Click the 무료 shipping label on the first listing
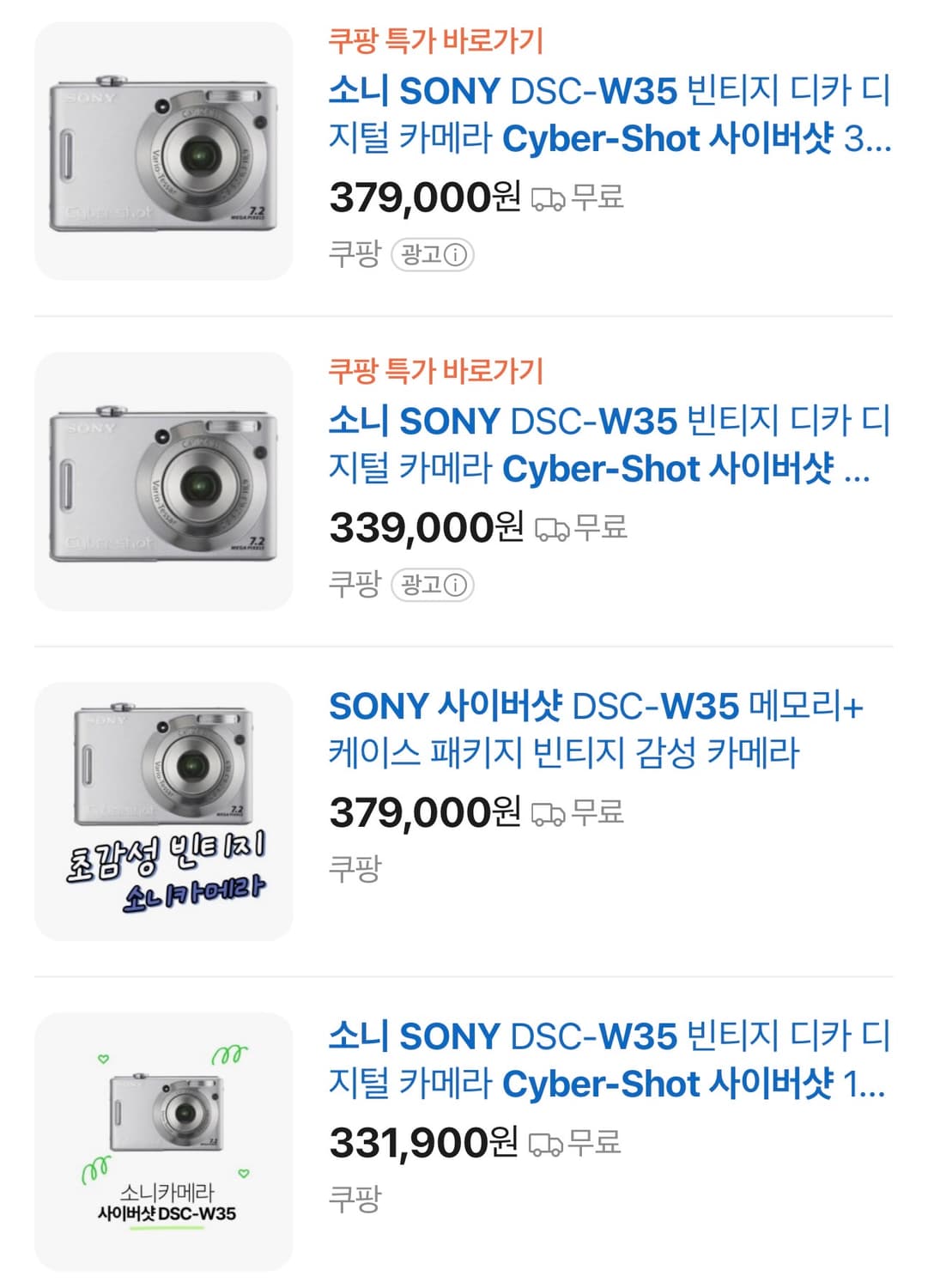 [598, 198]
